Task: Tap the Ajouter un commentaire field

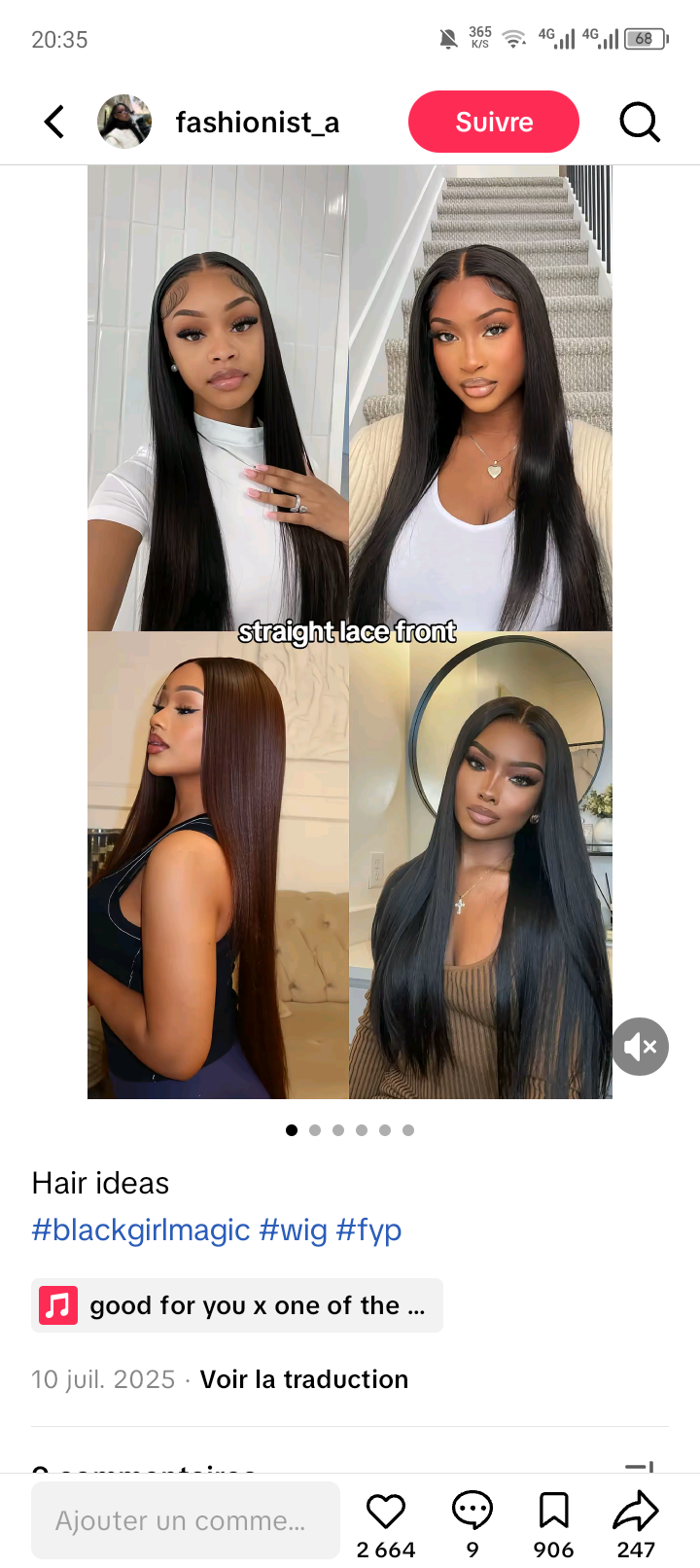Action: 185,1520
